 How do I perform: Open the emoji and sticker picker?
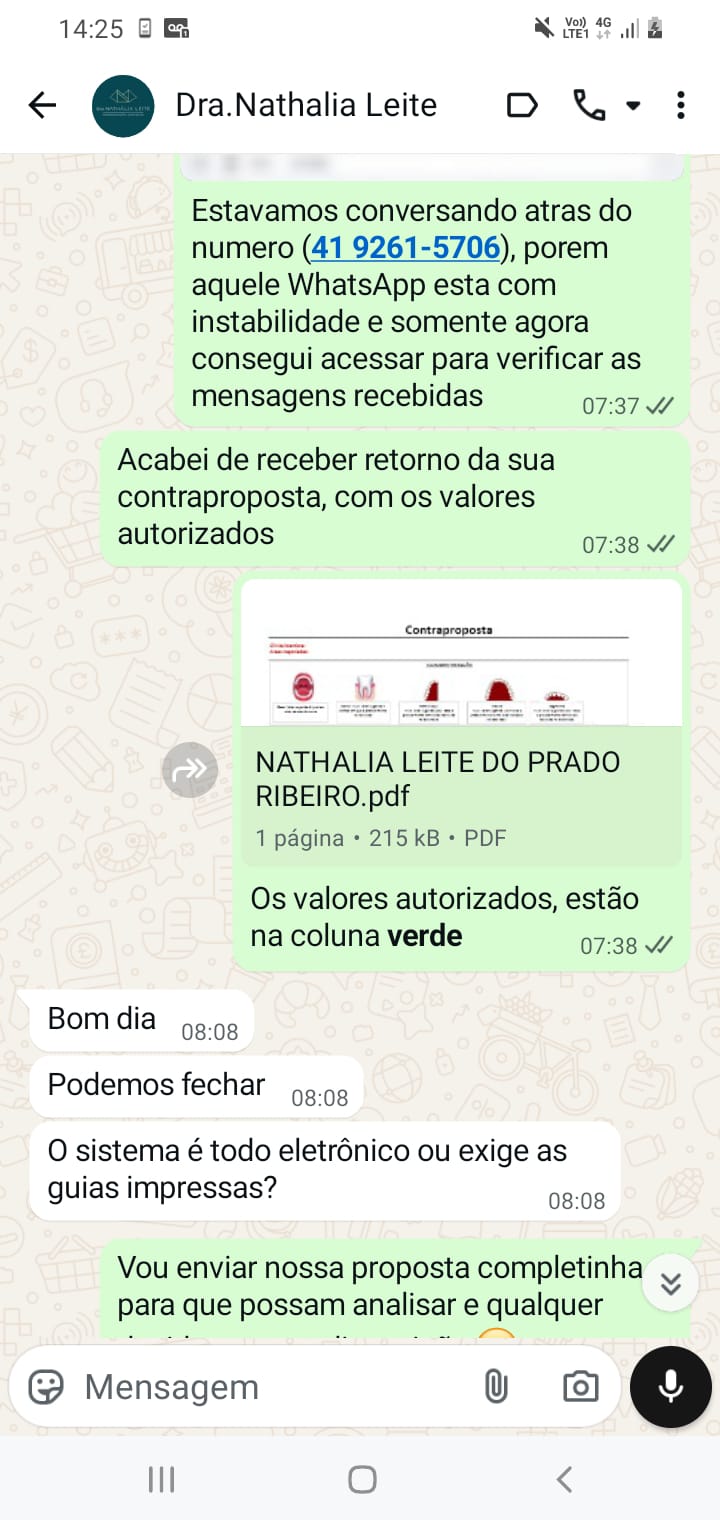46,1387
